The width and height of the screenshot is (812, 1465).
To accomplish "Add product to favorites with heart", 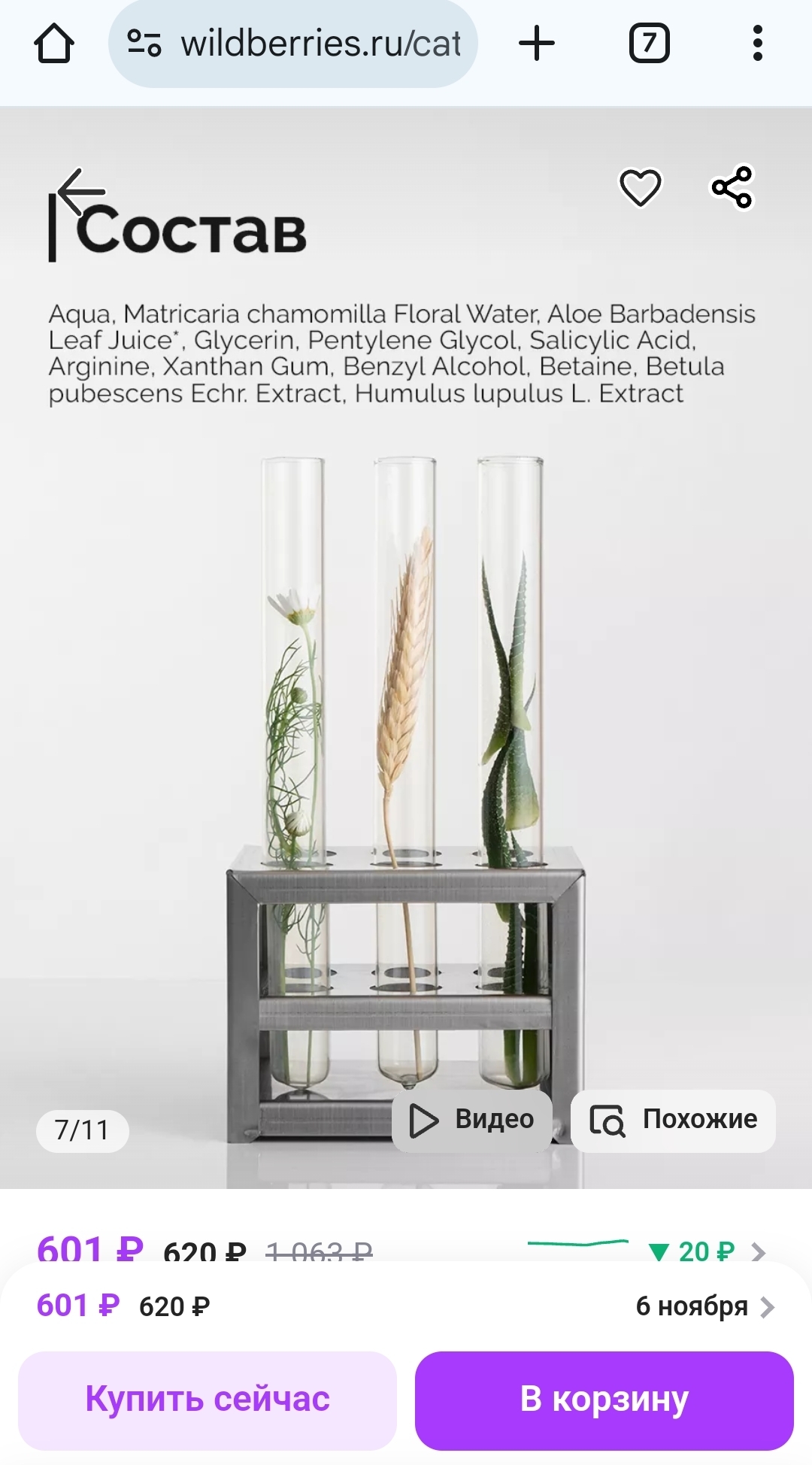I will 640,187.
